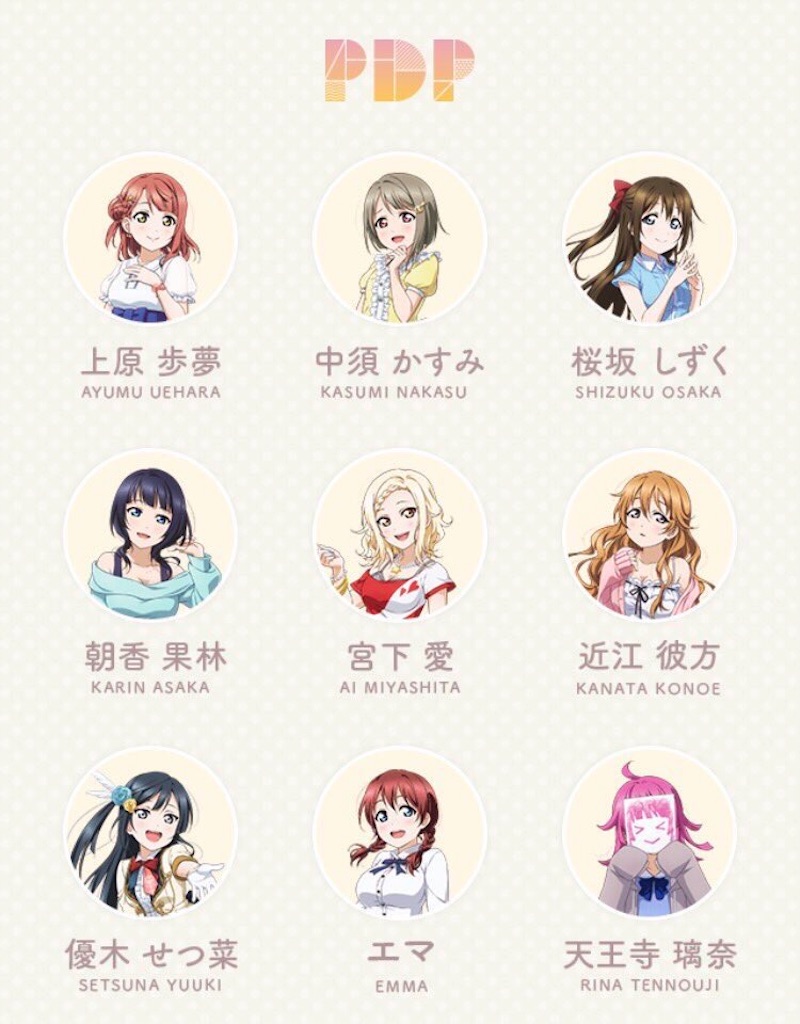
Task: View Rina Tennouji's profile
Action: click(649, 832)
